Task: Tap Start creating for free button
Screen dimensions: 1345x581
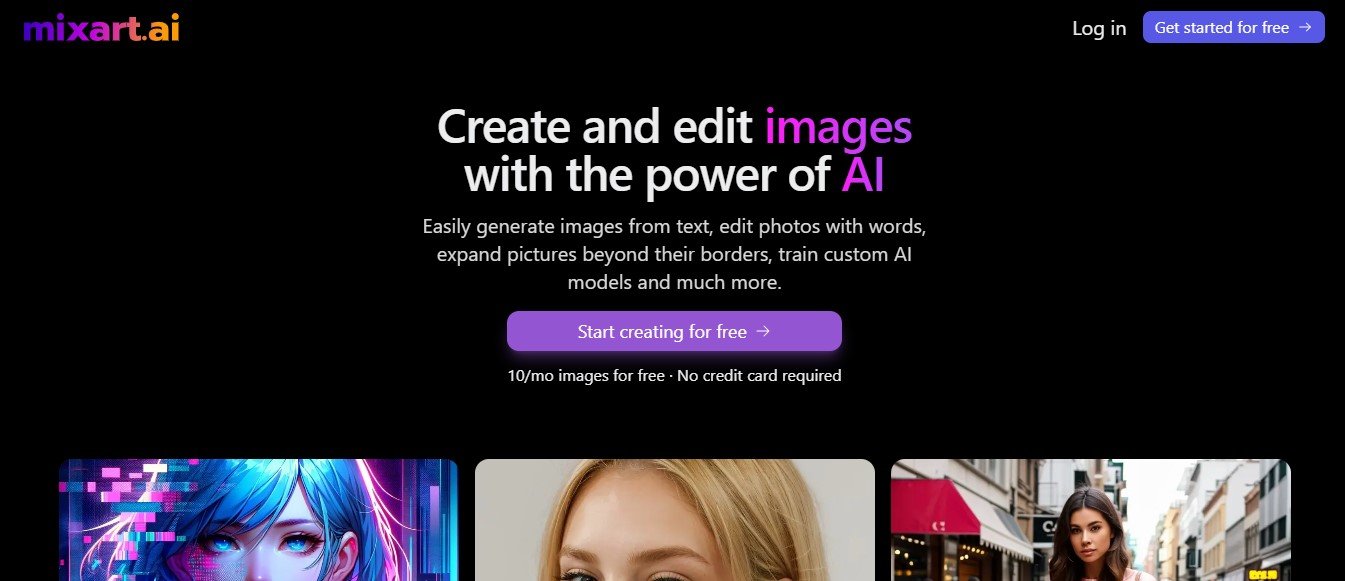Action: pyautogui.click(x=674, y=331)
